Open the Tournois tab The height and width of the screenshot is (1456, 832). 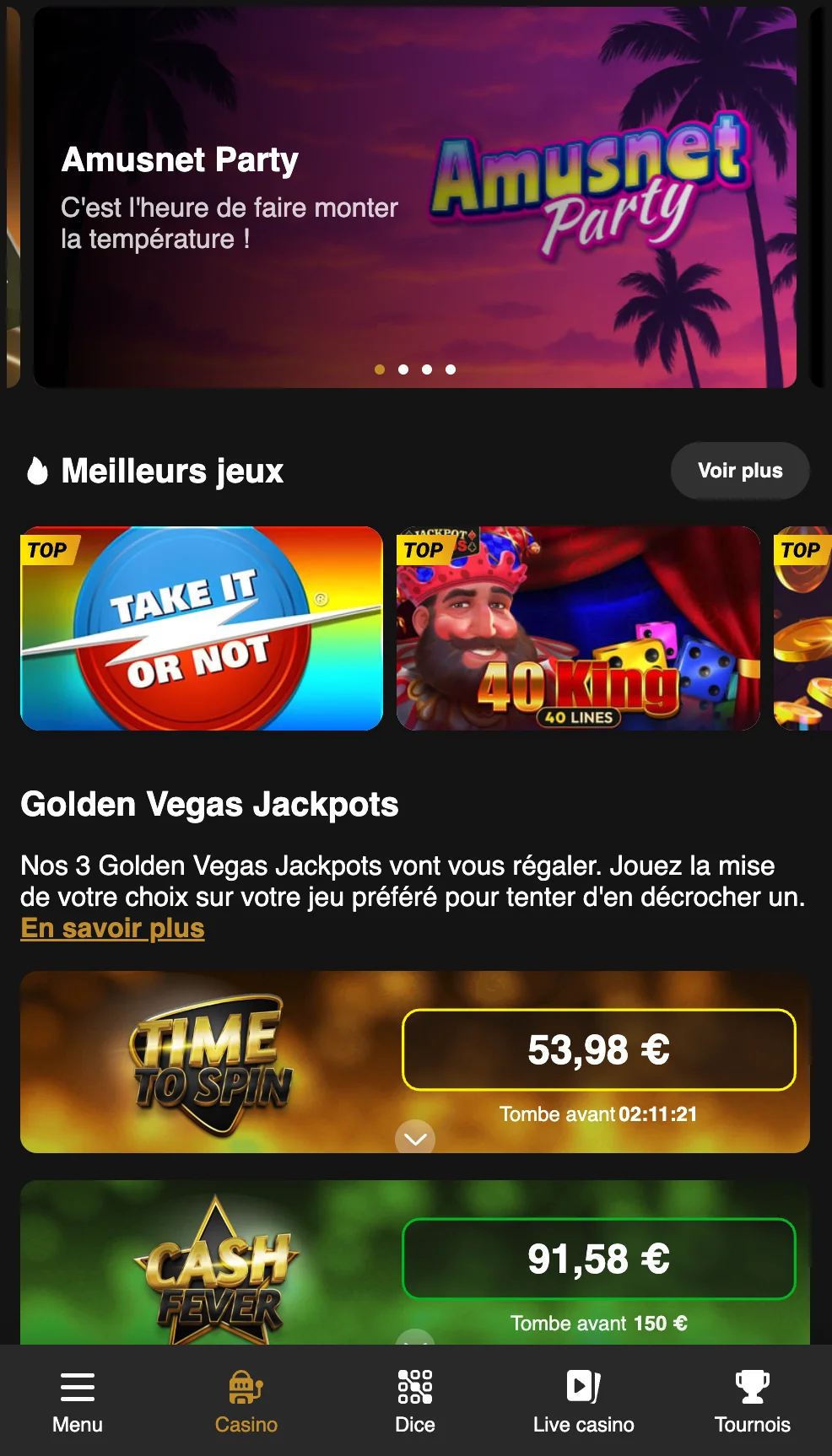click(x=752, y=1402)
